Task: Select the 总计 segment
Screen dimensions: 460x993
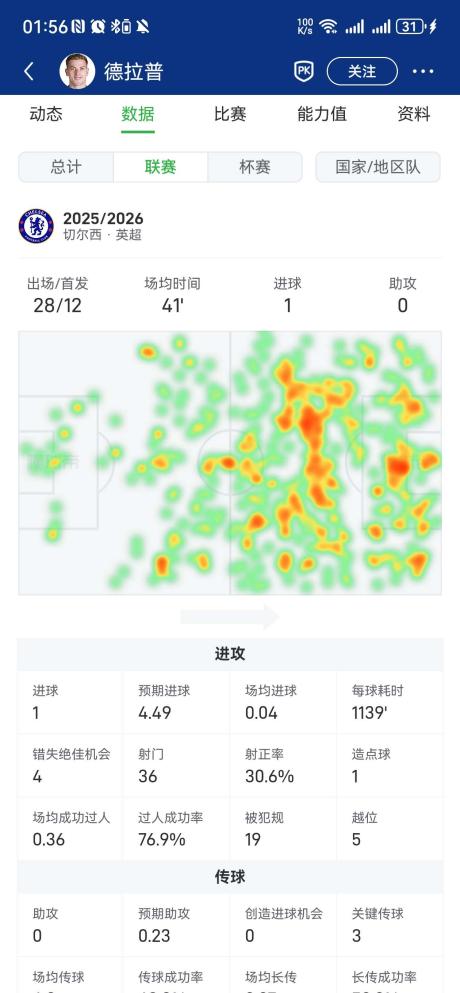Action: tap(66, 167)
